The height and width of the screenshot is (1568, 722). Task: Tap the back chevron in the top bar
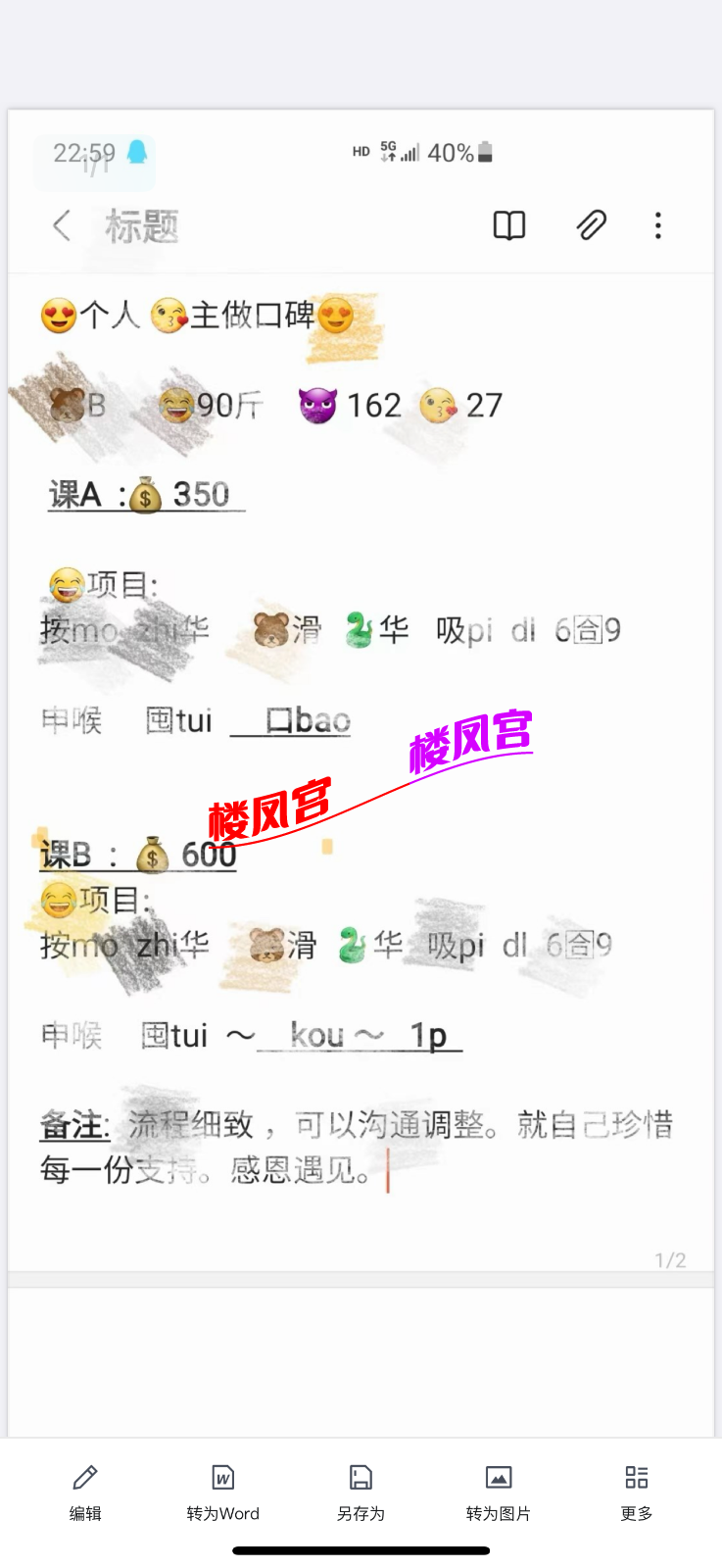point(61,225)
